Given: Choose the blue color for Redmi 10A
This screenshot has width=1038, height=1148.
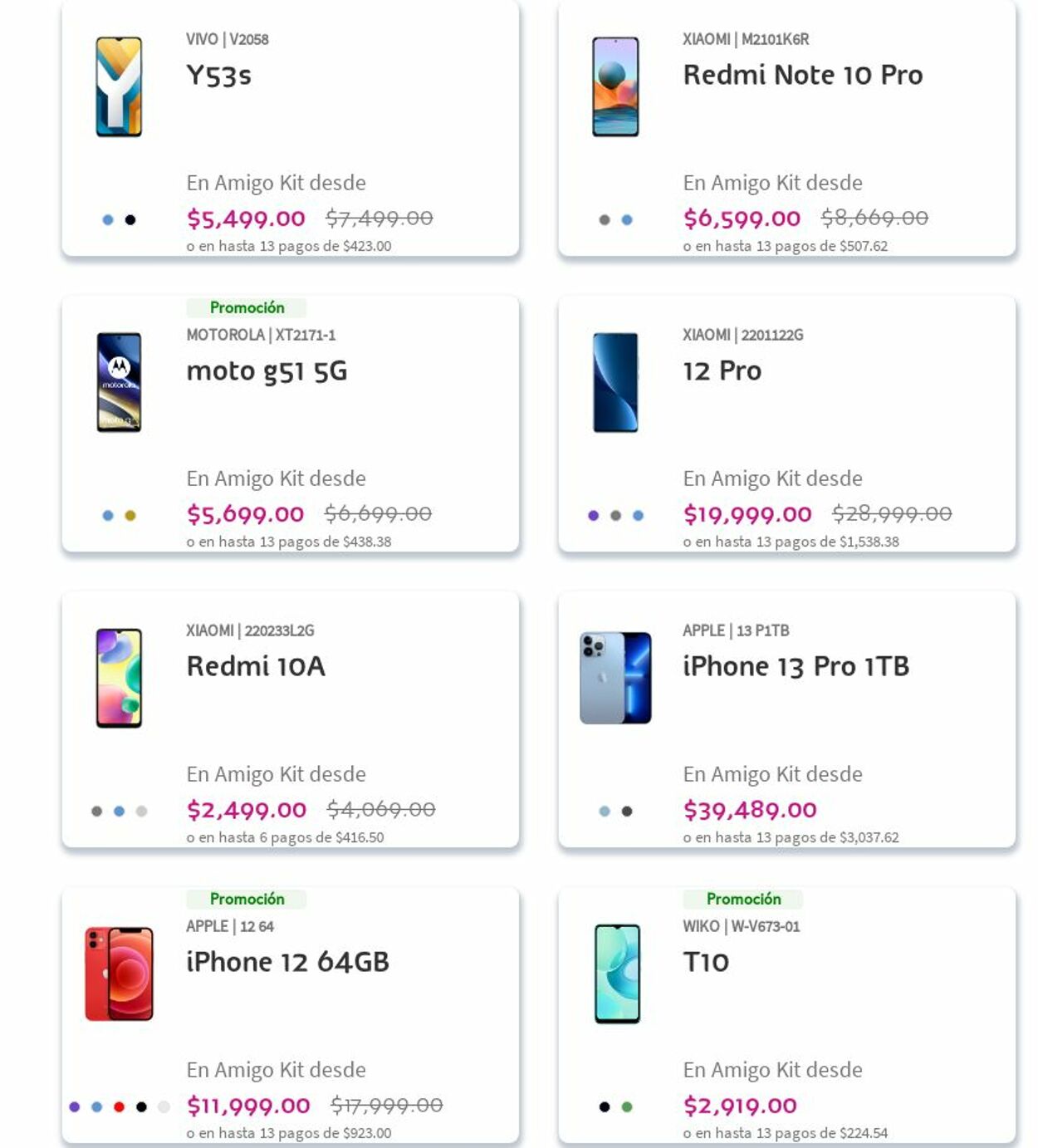Looking at the screenshot, I should [119, 811].
